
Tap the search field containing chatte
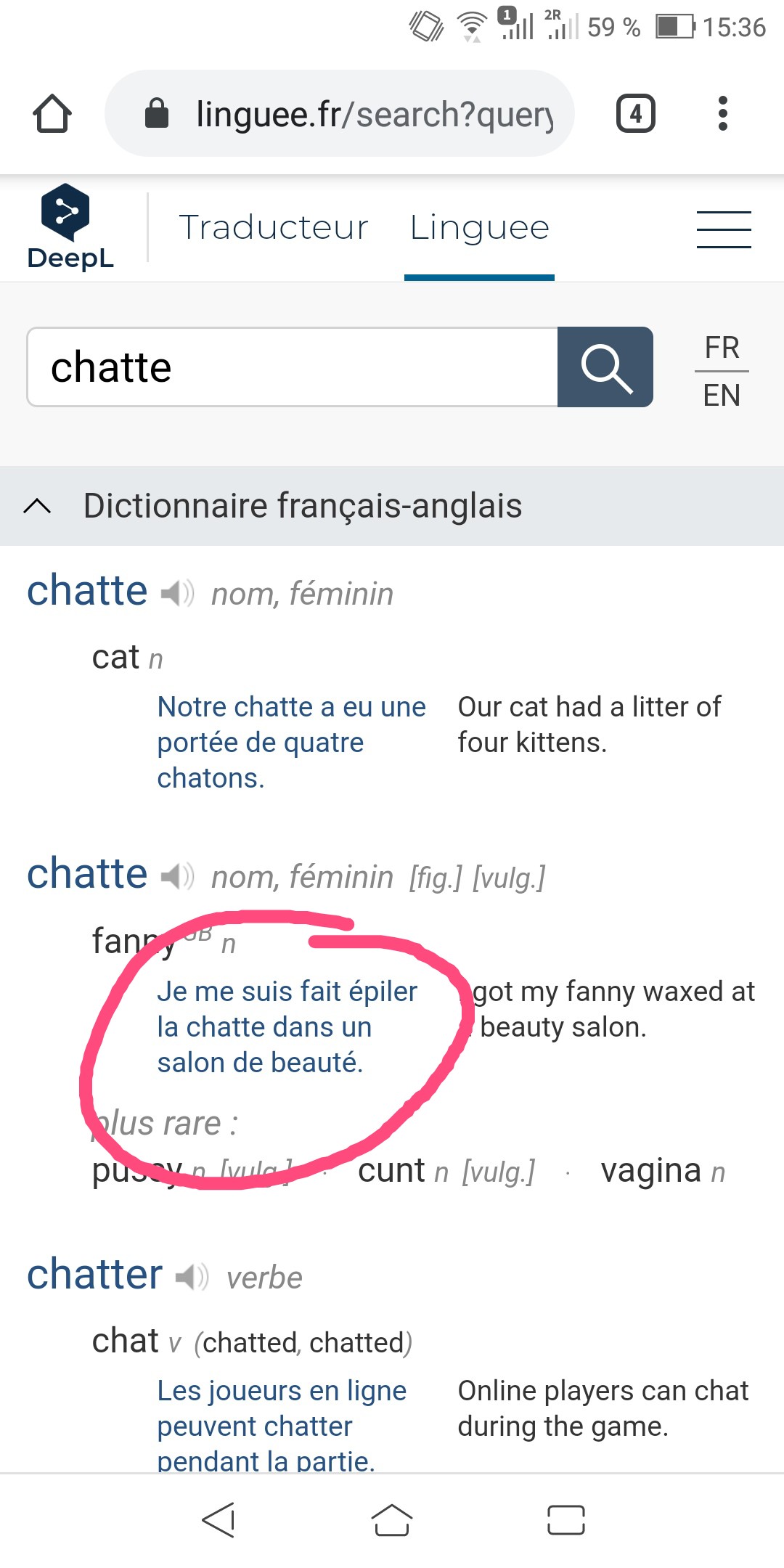pyautogui.click(x=290, y=367)
